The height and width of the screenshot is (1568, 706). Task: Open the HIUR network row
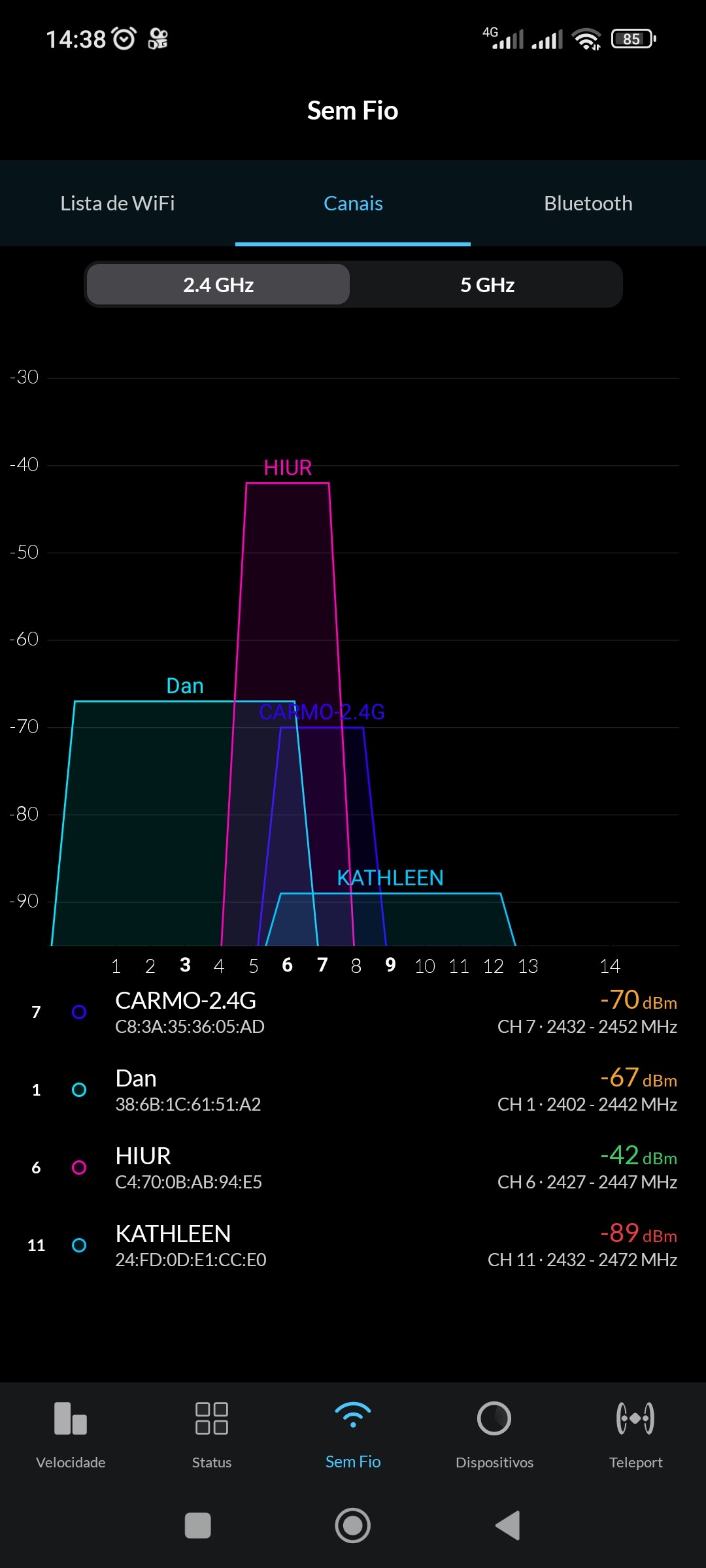coord(353,1168)
